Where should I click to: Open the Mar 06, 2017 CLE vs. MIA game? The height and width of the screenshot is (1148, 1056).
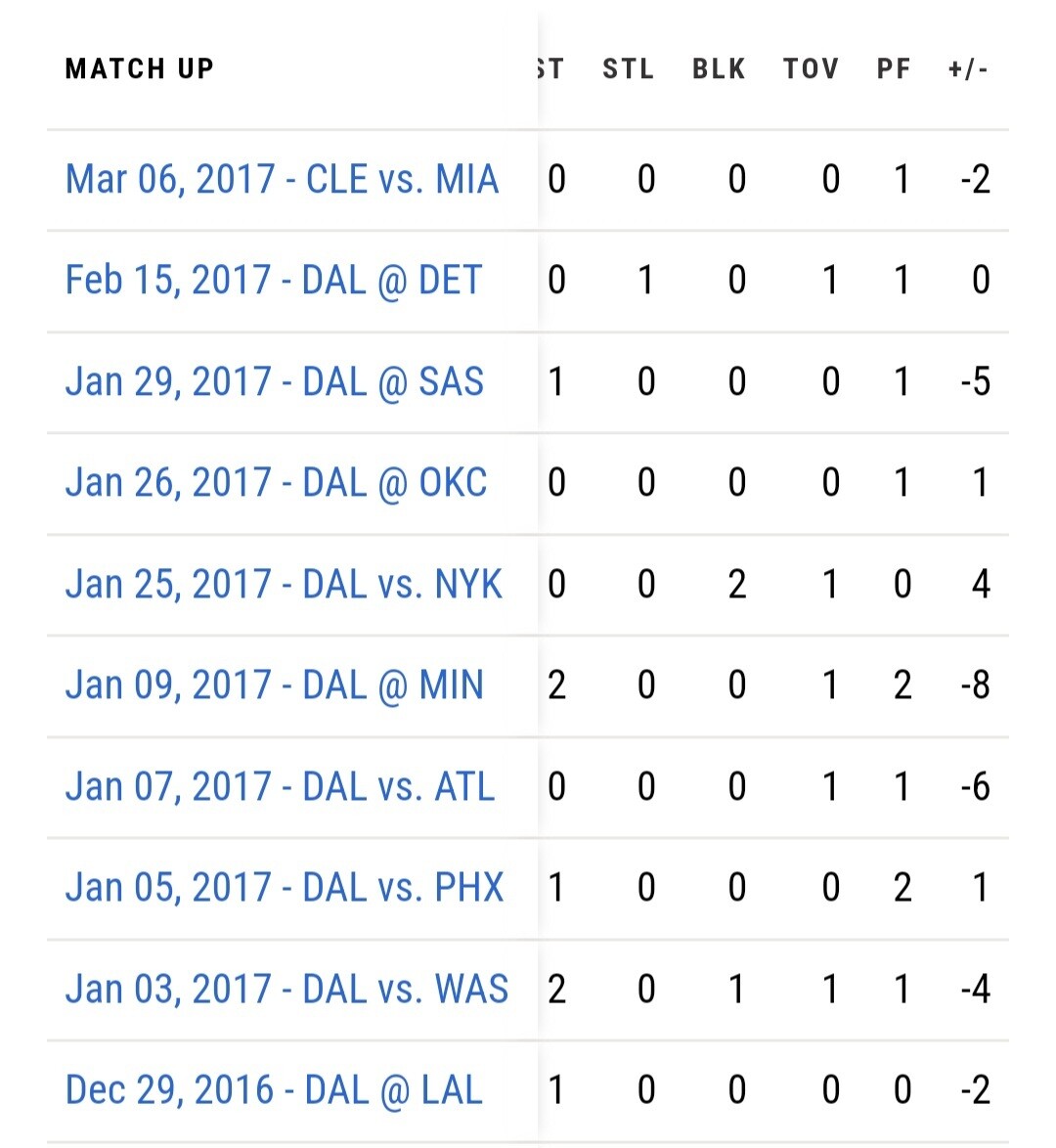click(x=282, y=180)
